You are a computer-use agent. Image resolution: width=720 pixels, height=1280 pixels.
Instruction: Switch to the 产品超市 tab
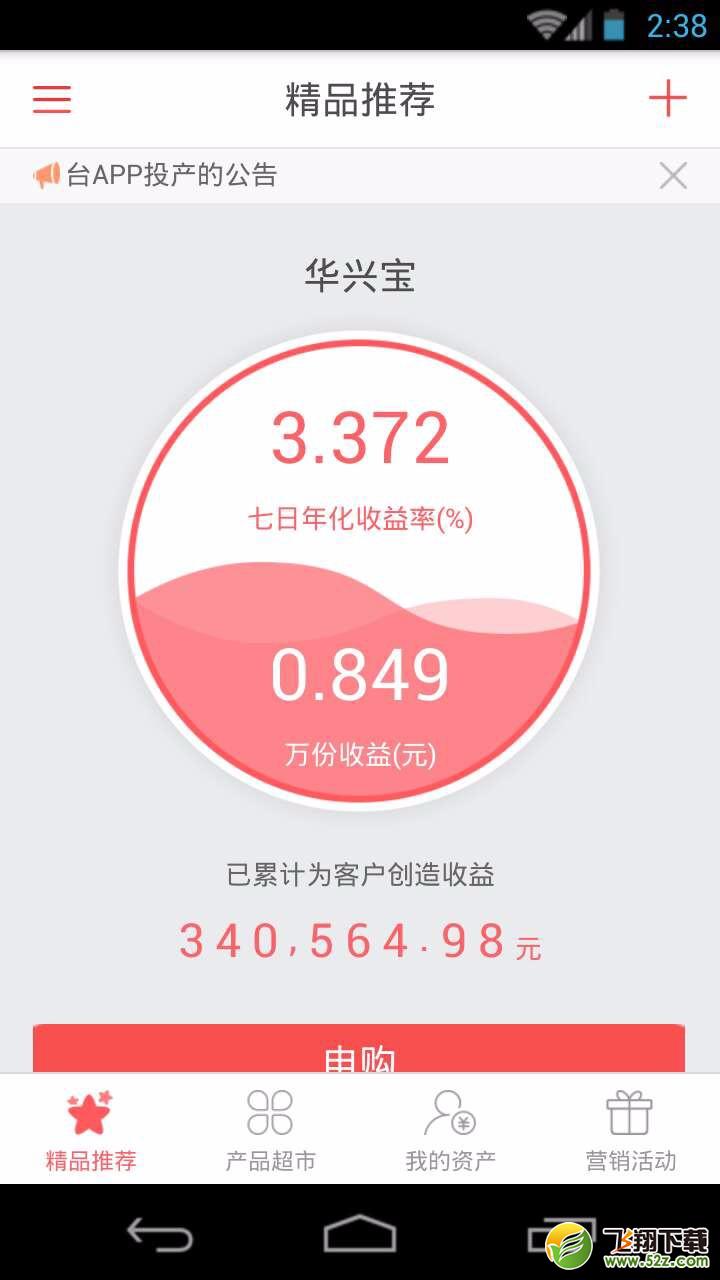click(x=270, y=1131)
